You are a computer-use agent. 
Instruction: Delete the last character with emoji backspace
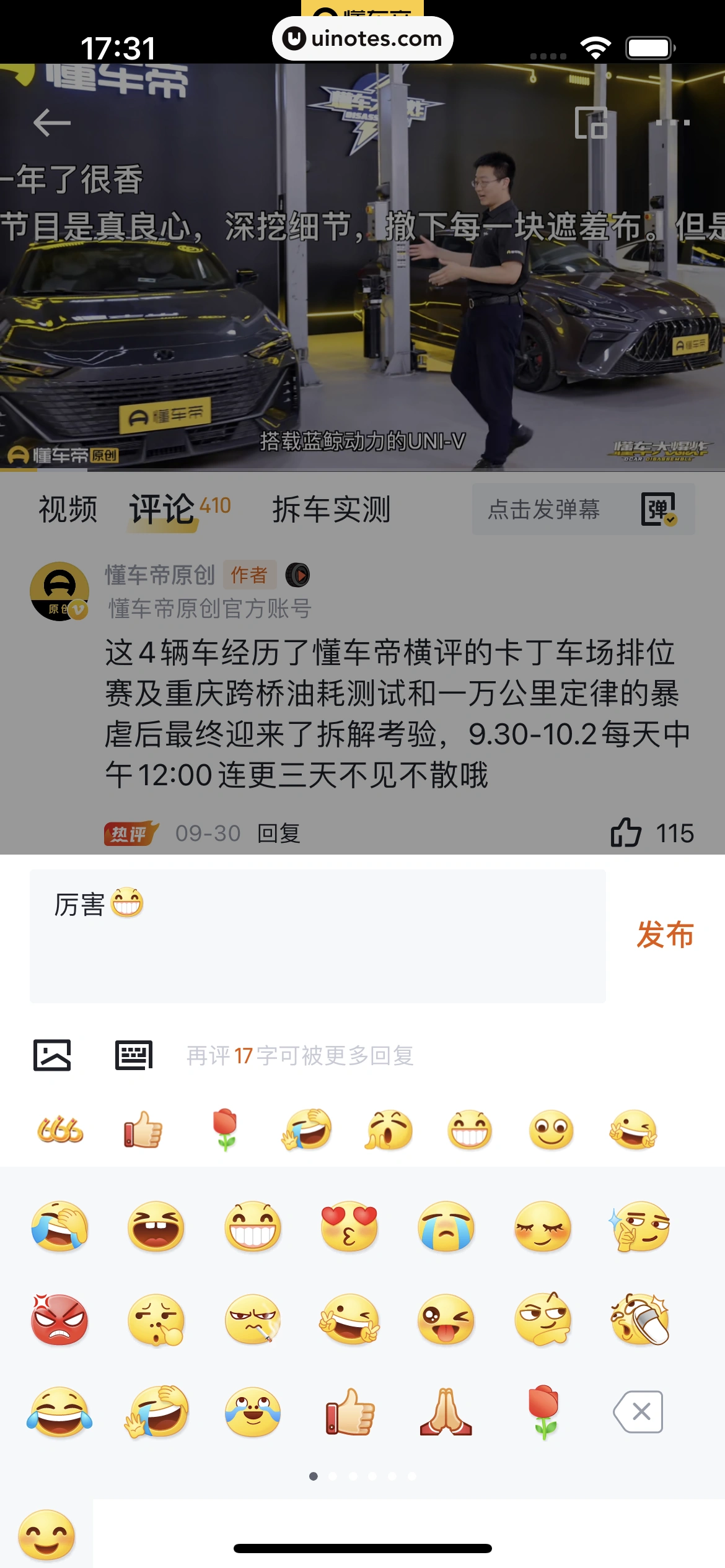(x=639, y=1412)
